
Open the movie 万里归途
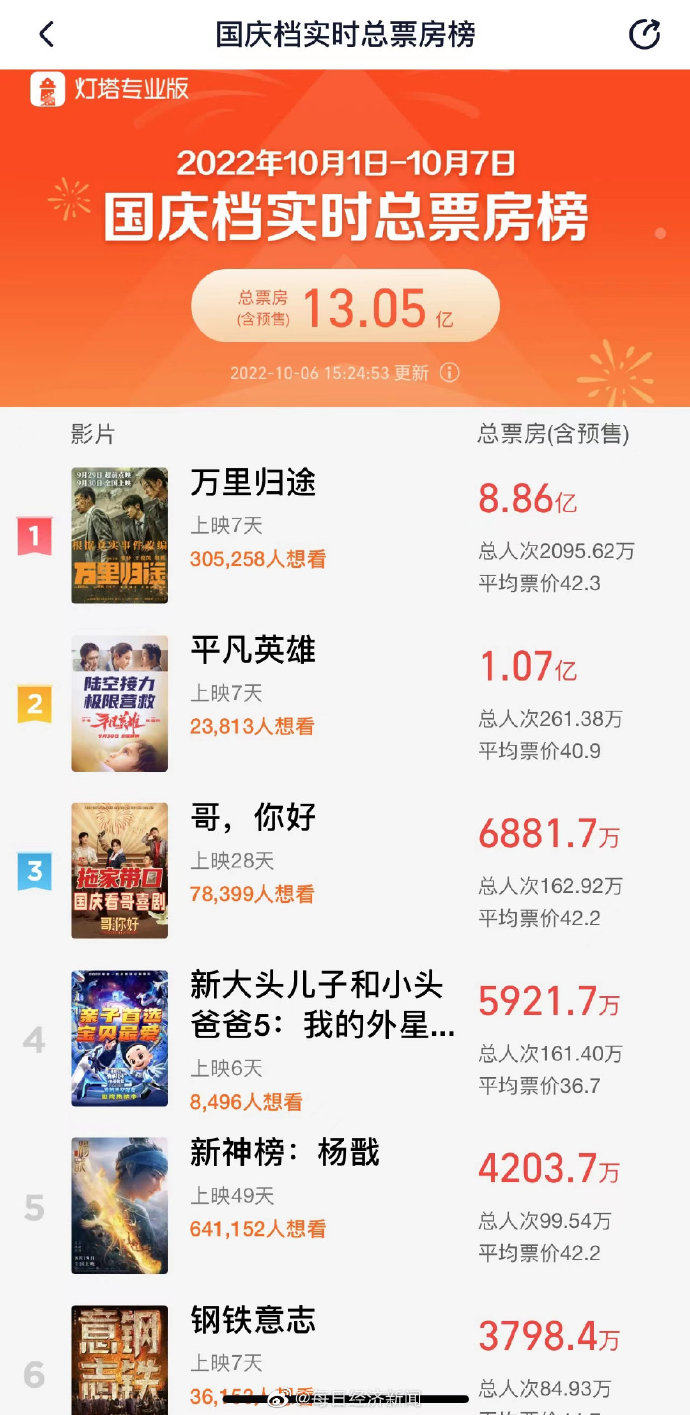(x=253, y=484)
